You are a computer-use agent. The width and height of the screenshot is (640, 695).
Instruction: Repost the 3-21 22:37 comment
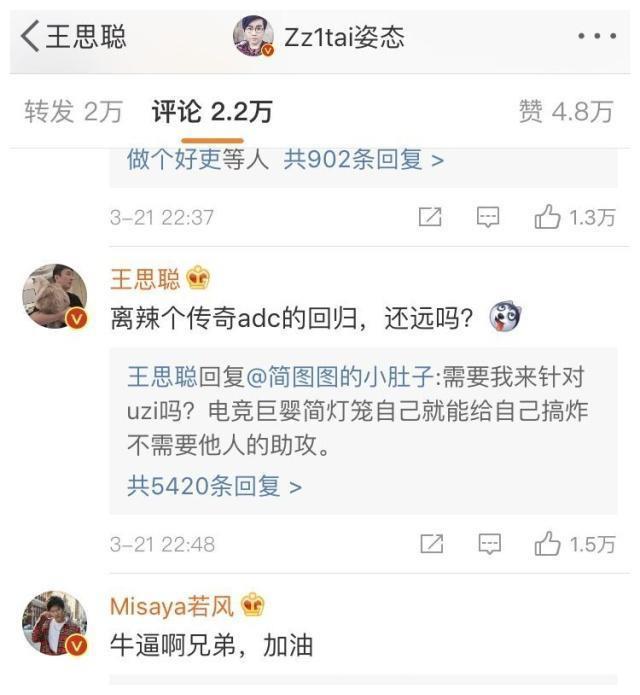tap(430, 217)
